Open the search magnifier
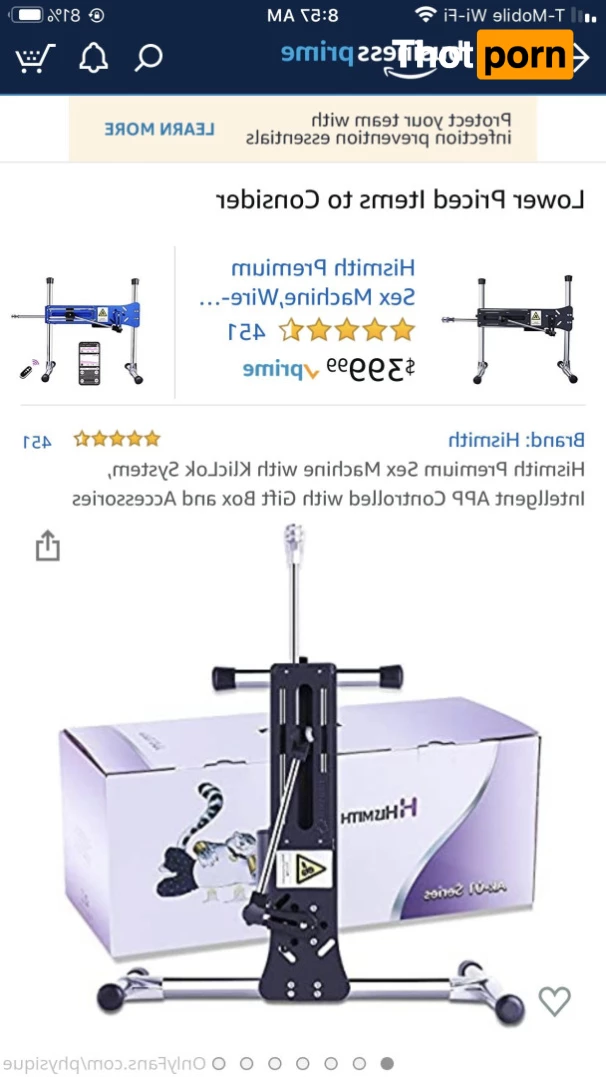The width and height of the screenshot is (606, 1077). pyautogui.click(x=149, y=57)
